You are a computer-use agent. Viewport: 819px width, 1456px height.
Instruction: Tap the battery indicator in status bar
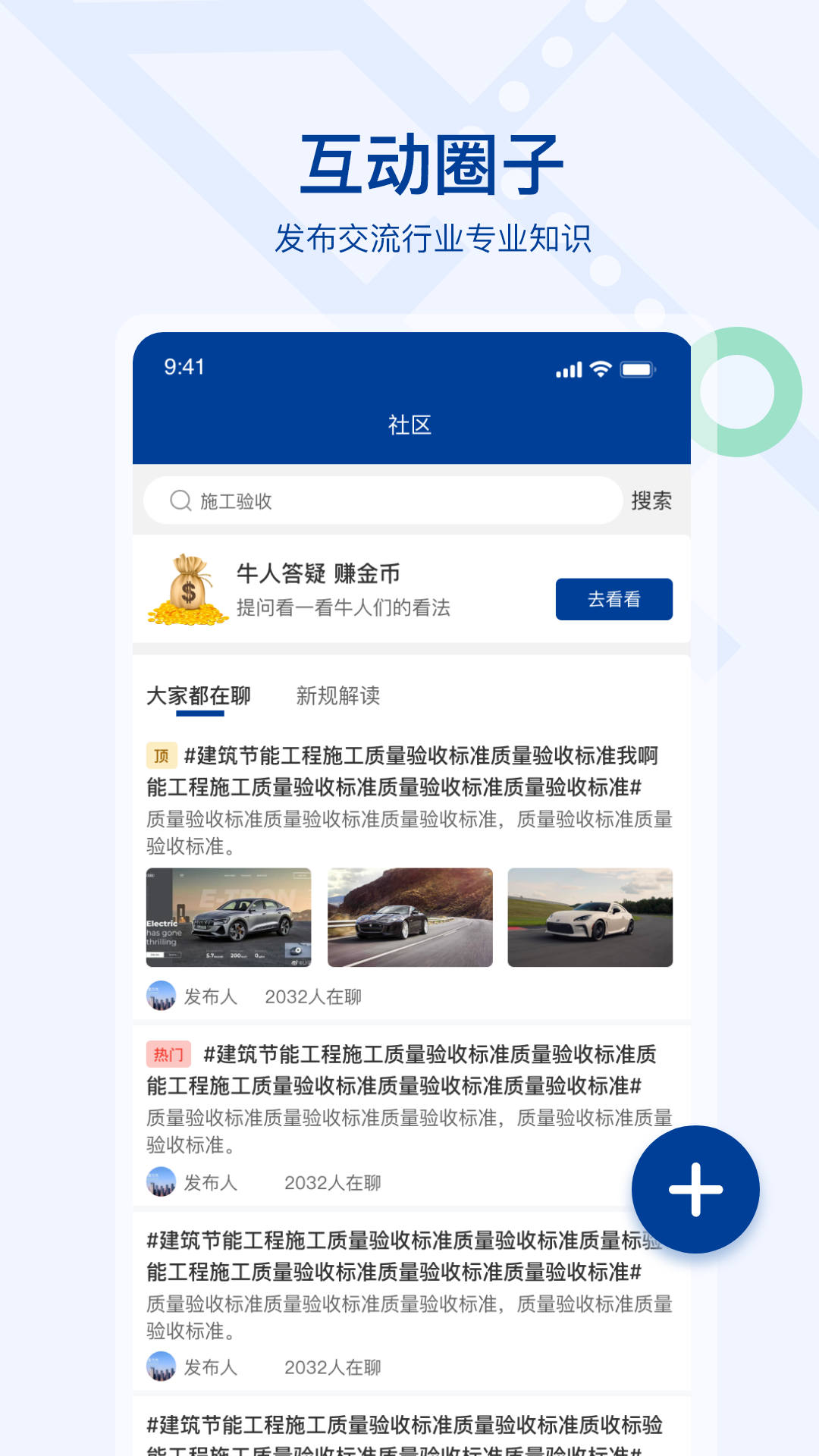(641, 369)
